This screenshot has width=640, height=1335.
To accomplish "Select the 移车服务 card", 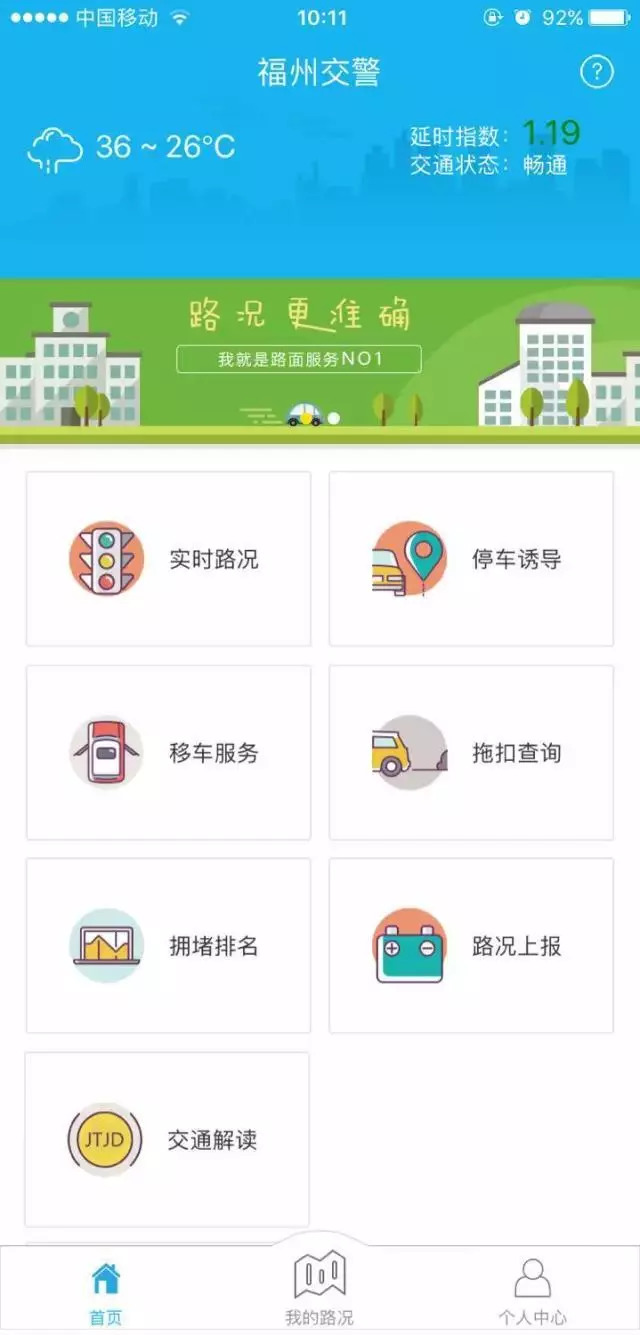I will (x=168, y=752).
